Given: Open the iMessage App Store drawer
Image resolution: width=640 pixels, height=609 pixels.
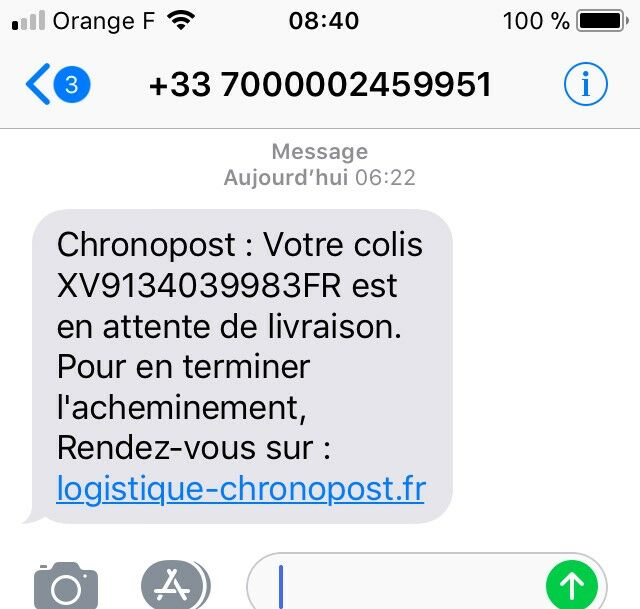Looking at the screenshot, I should [x=173, y=586].
